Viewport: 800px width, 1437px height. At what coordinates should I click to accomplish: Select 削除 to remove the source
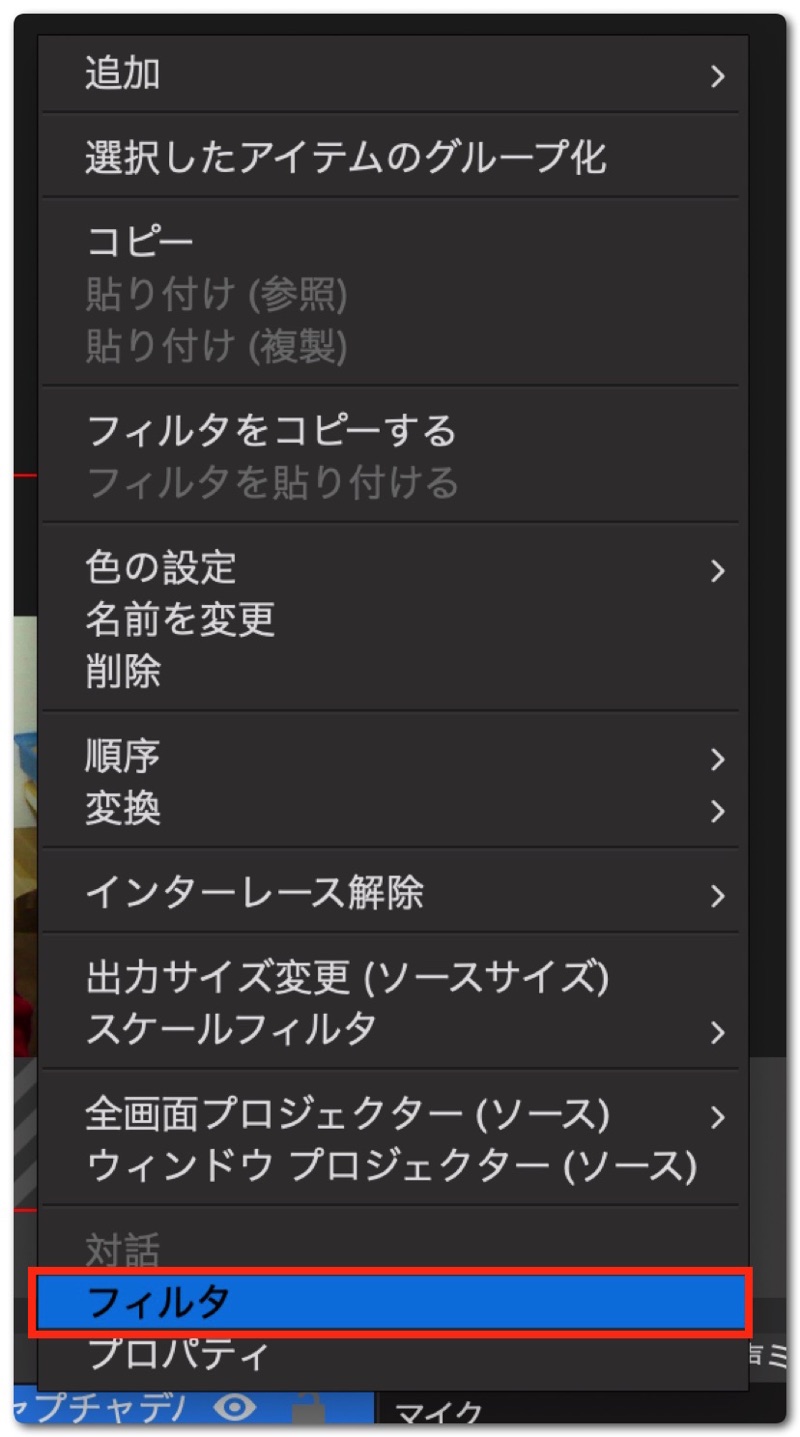coord(123,672)
